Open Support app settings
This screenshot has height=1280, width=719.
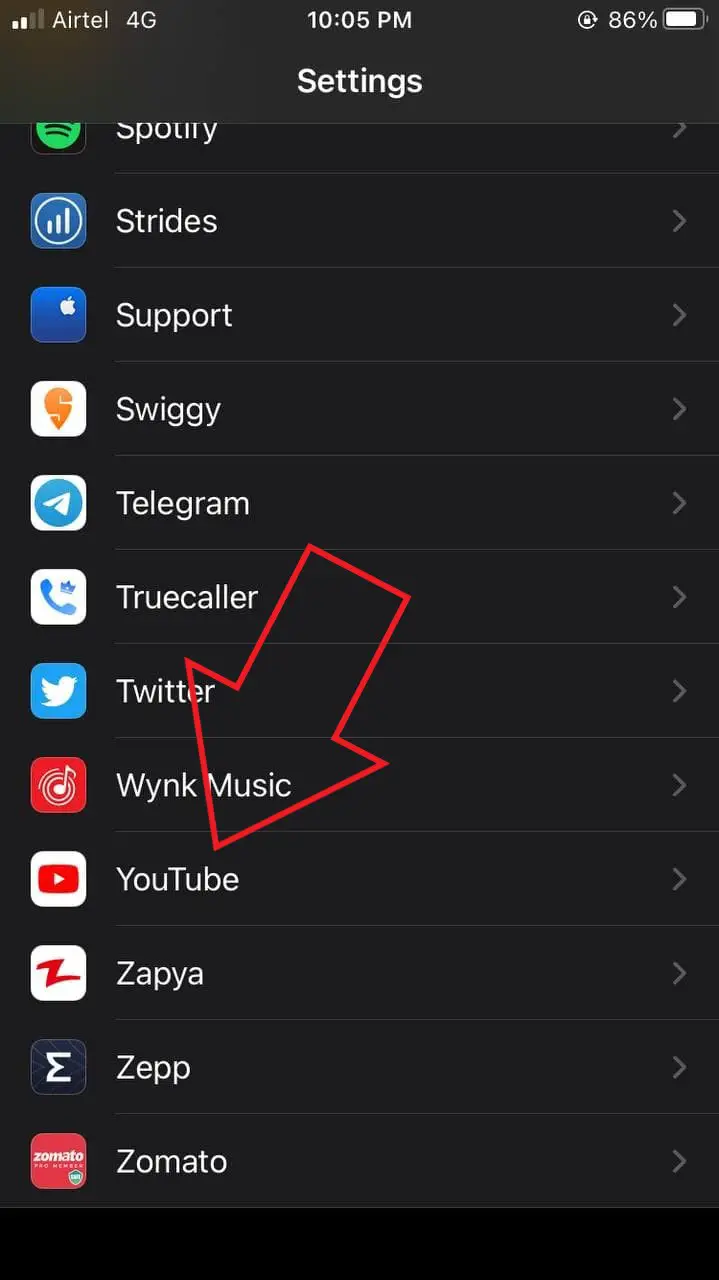pyautogui.click(x=360, y=315)
